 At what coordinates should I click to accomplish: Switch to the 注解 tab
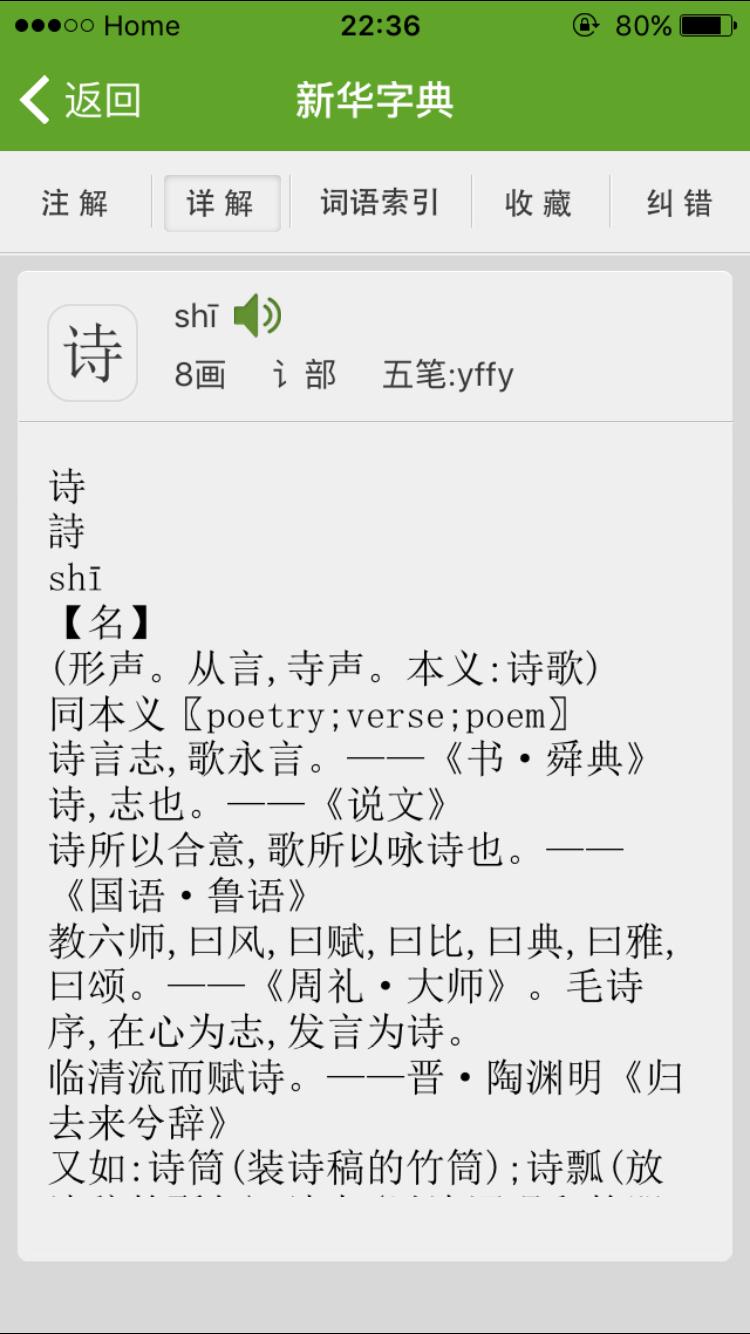pyautogui.click(x=75, y=201)
